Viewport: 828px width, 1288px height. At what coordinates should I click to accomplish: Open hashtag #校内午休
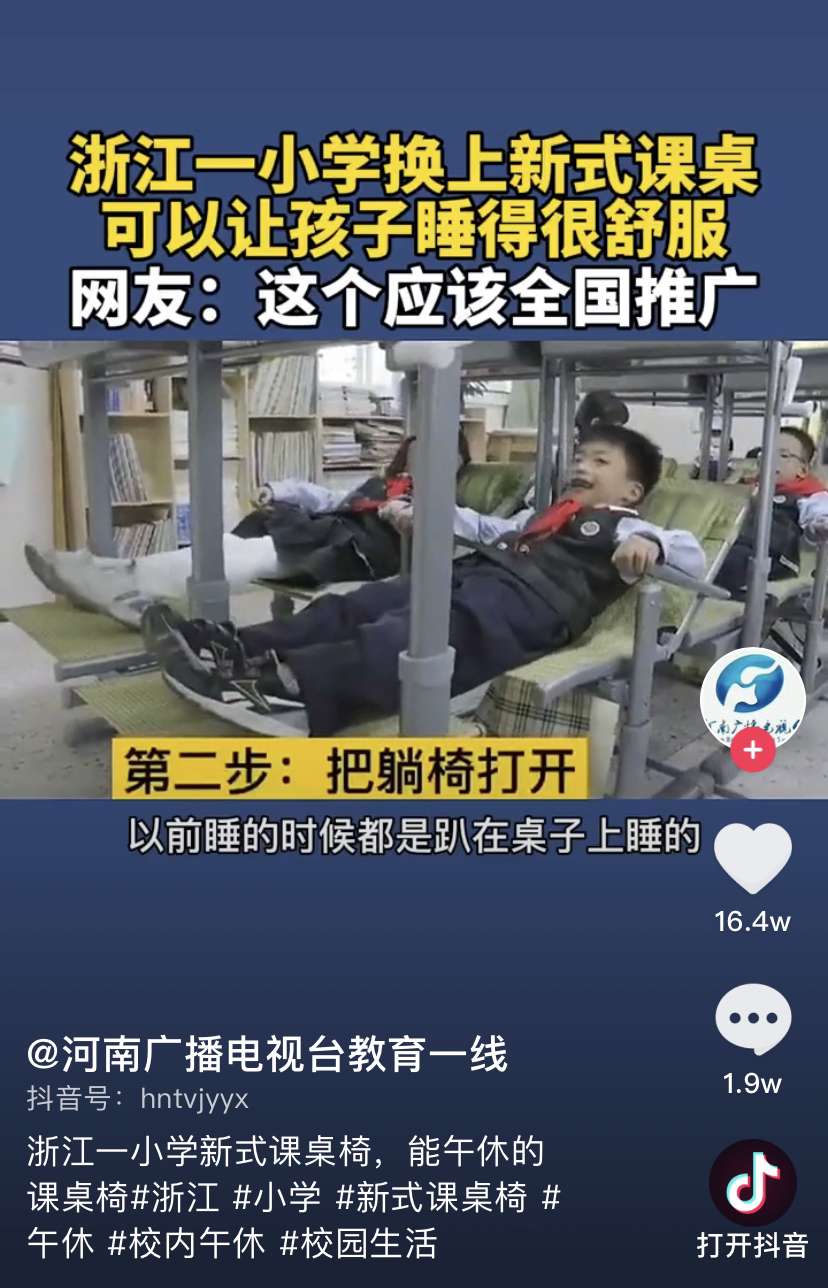click(x=187, y=1243)
